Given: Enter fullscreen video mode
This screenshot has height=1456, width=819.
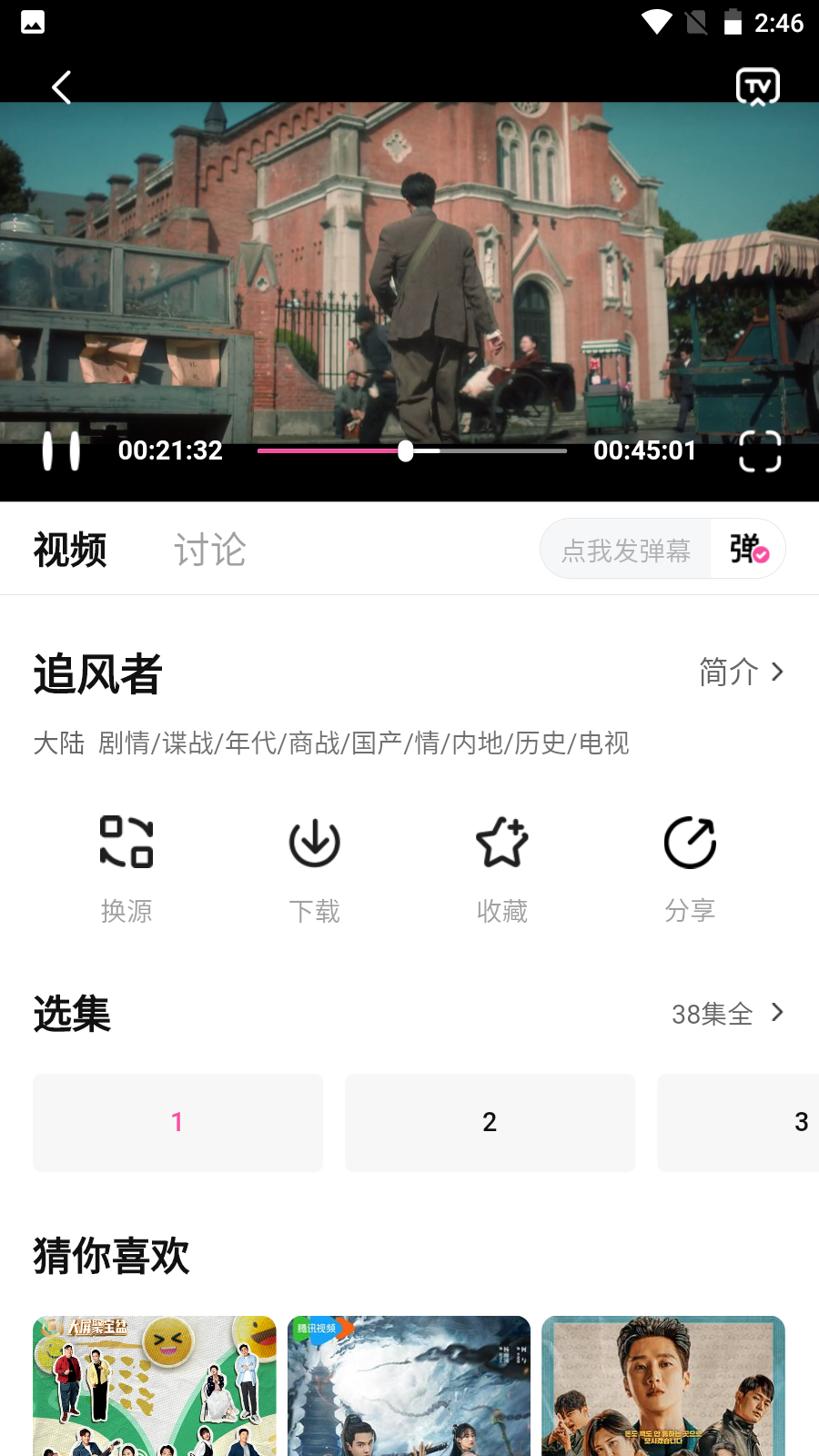Looking at the screenshot, I should 760,451.
